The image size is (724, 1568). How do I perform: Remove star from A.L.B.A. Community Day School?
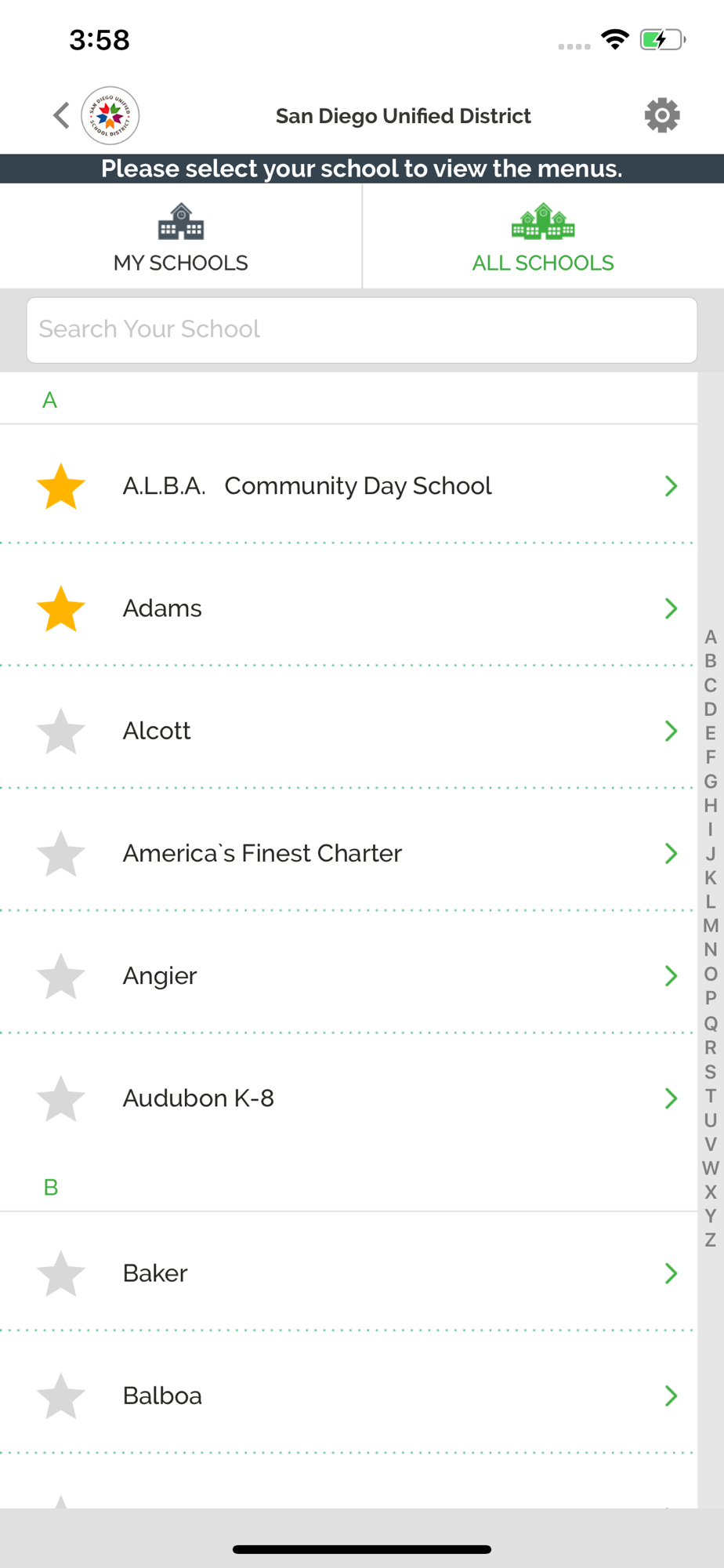[61, 487]
